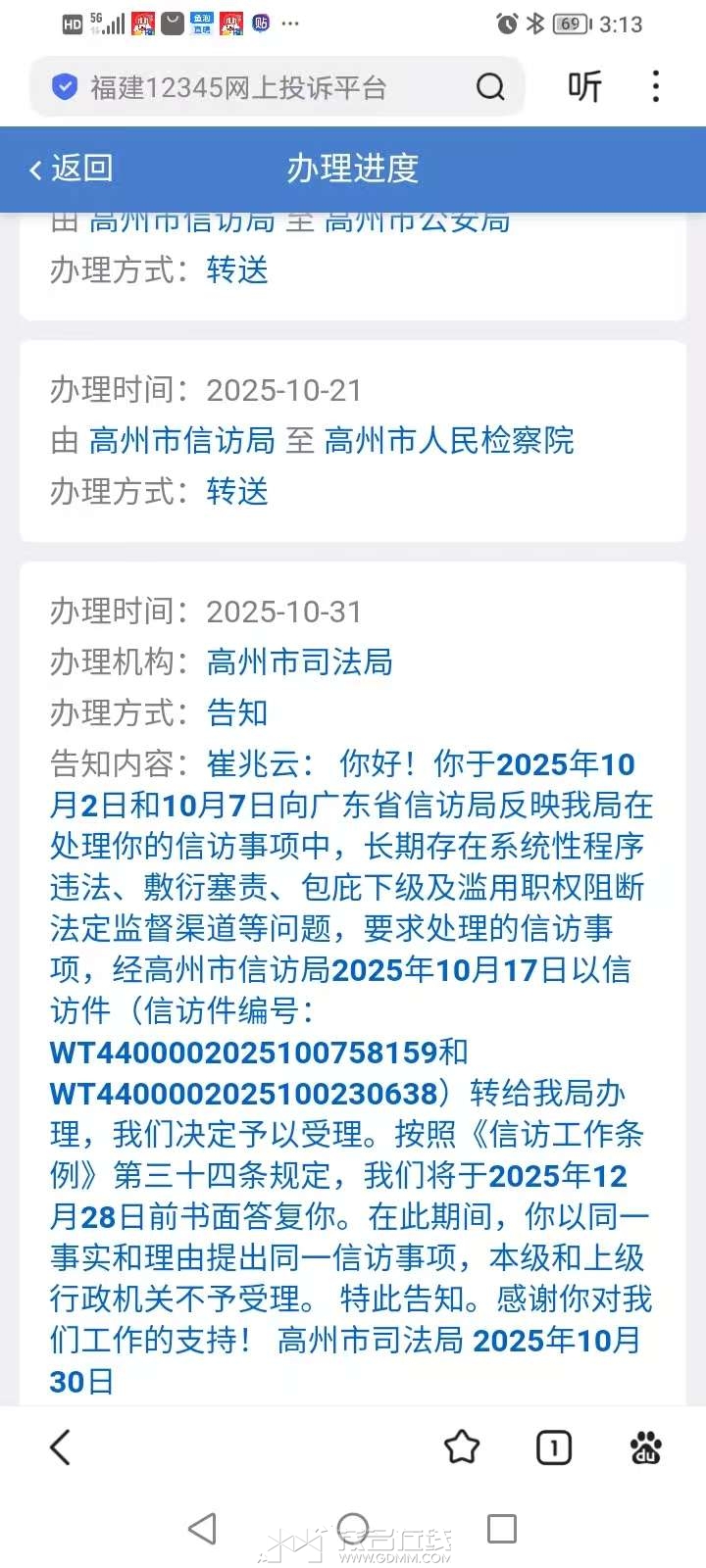Image resolution: width=706 pixels, height=1568 pixels.
Task: Open the browser address bar
Action: click(255, 88)
